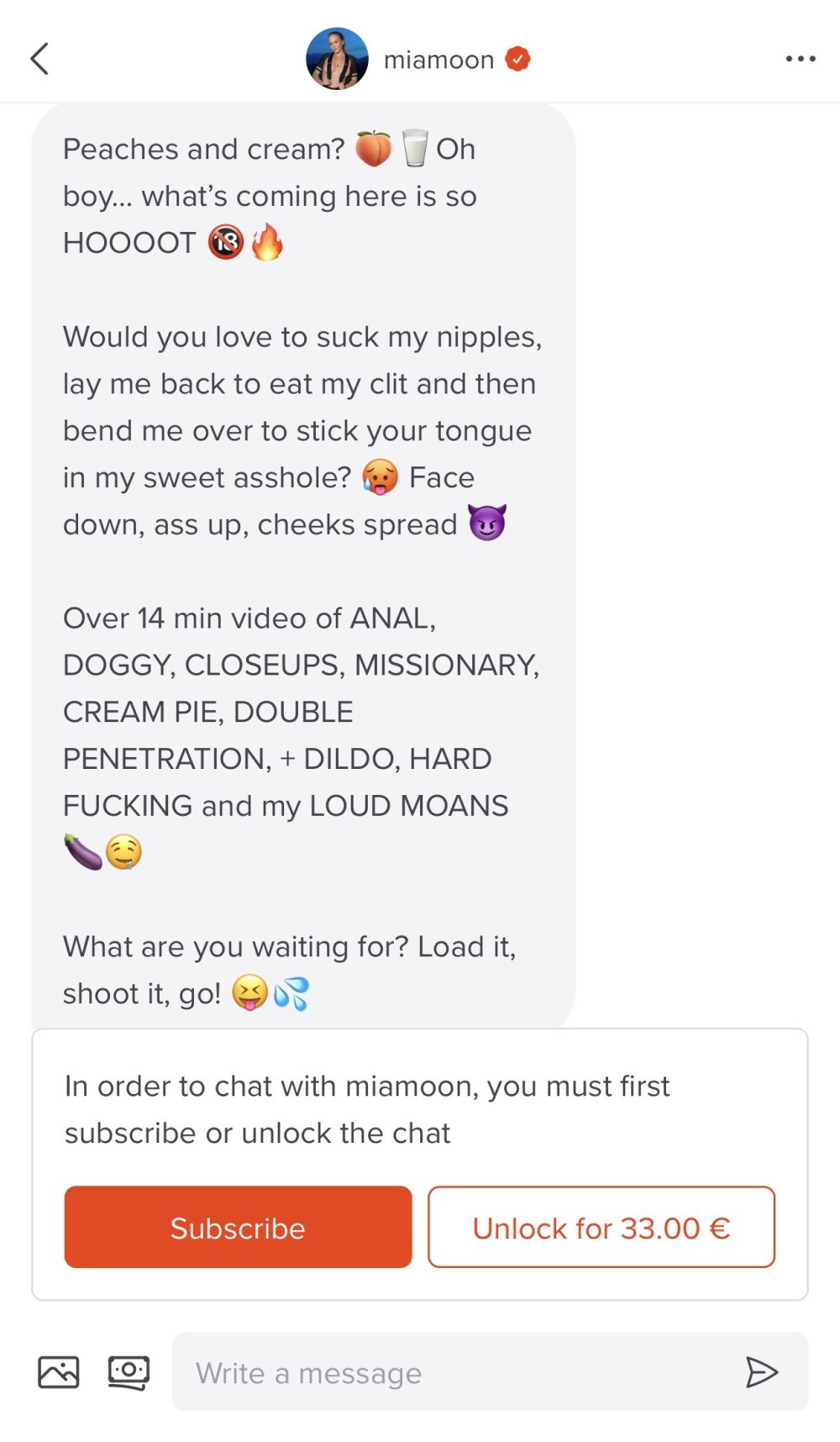This screenshot has height=1442, width=840.
Task: Focus the Write a message field
Action: click(454, 1372)
